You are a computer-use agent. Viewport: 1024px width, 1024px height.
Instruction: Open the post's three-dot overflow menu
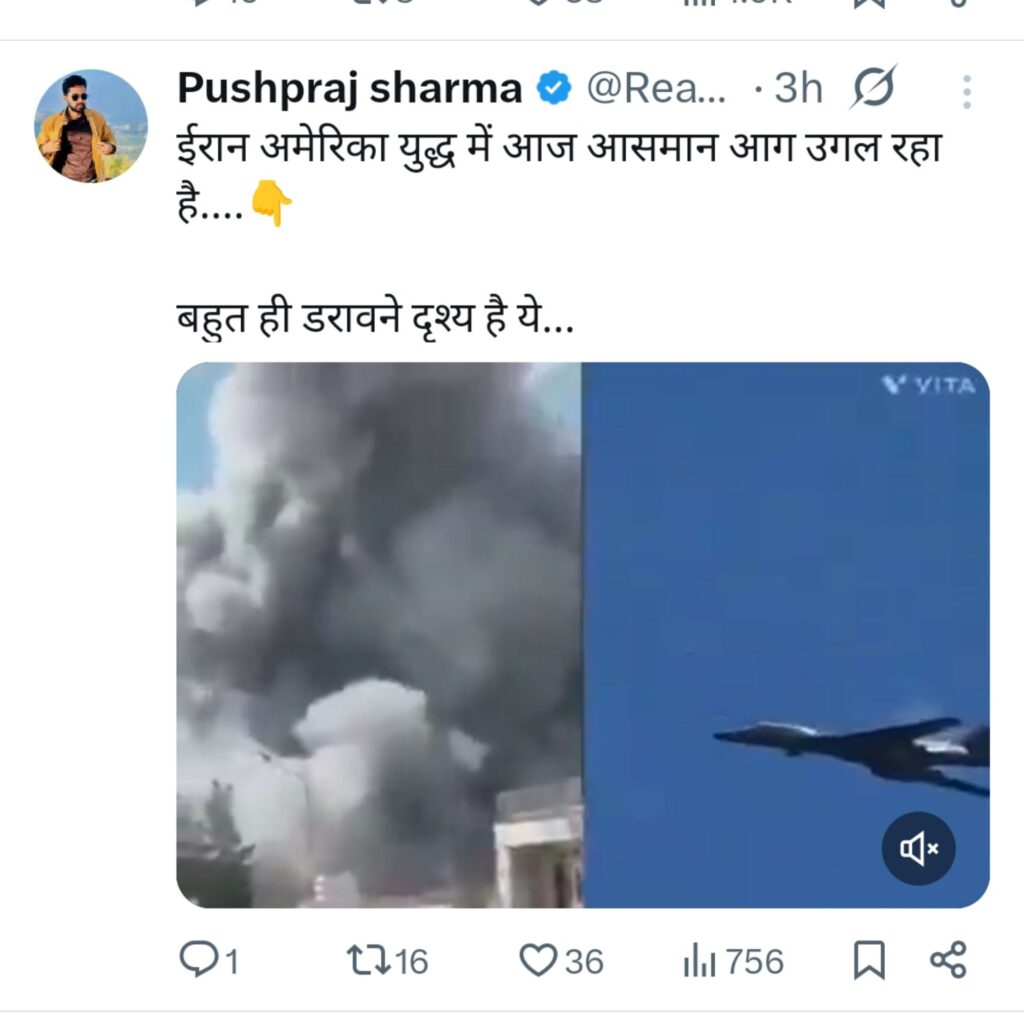point(966,91)
